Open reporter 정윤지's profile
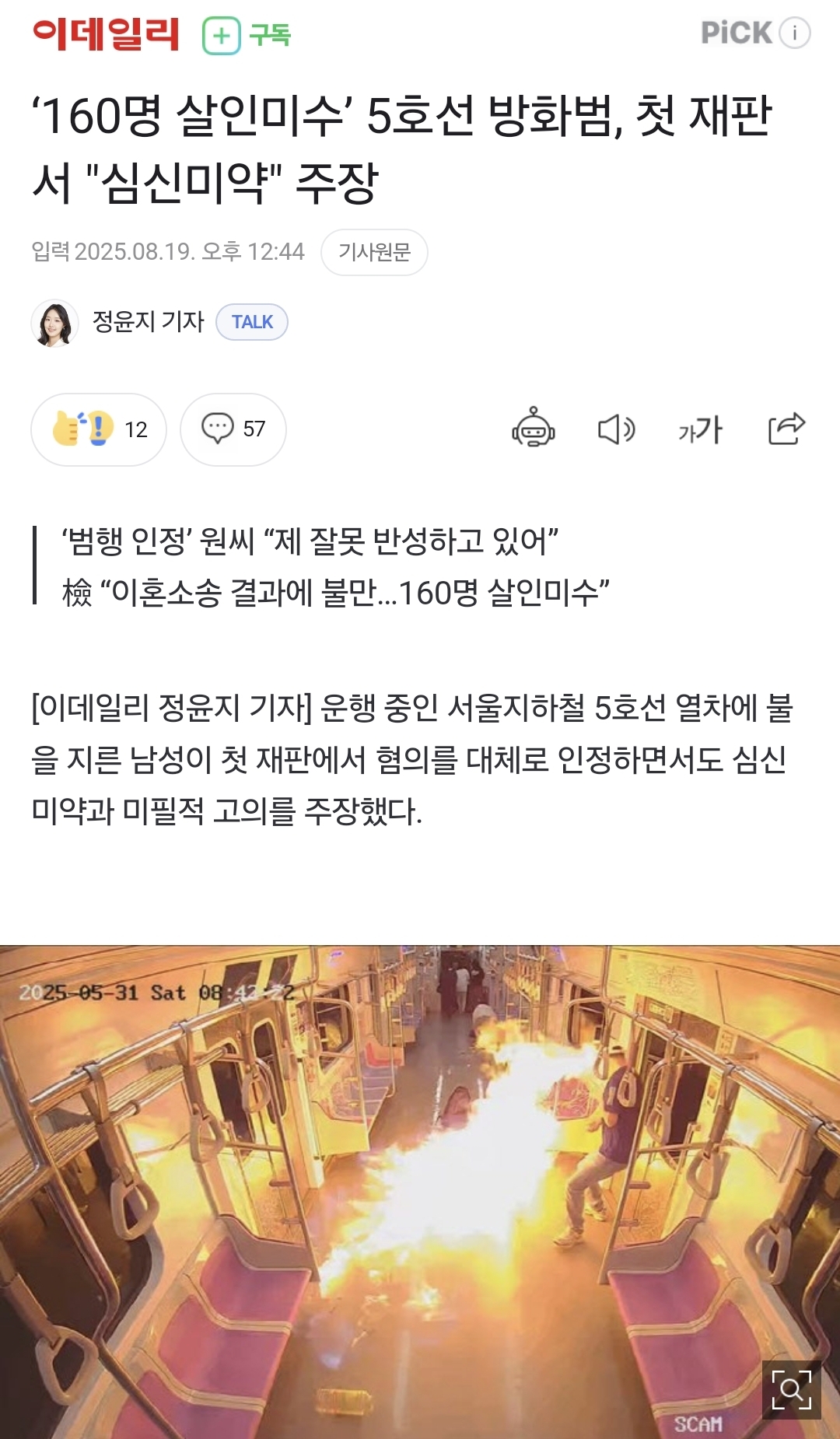840x1439 pixels. [148, 321]
